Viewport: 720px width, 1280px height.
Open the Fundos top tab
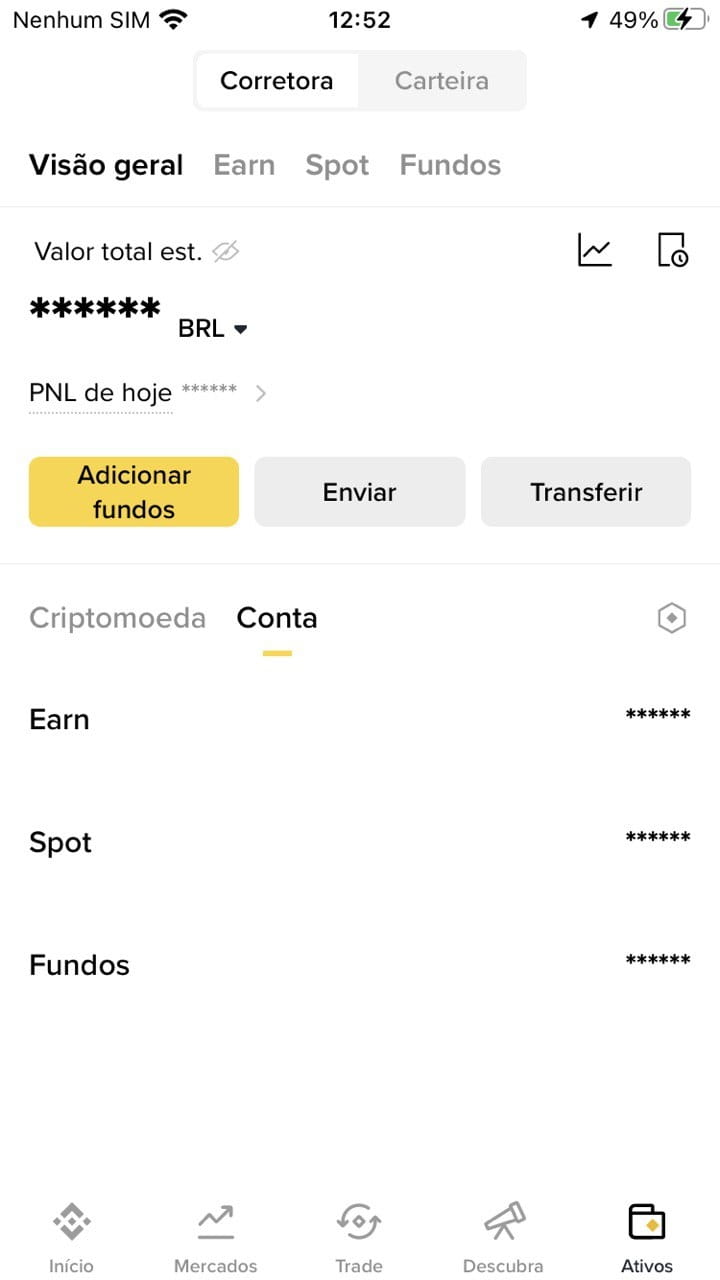coord(450,165)
